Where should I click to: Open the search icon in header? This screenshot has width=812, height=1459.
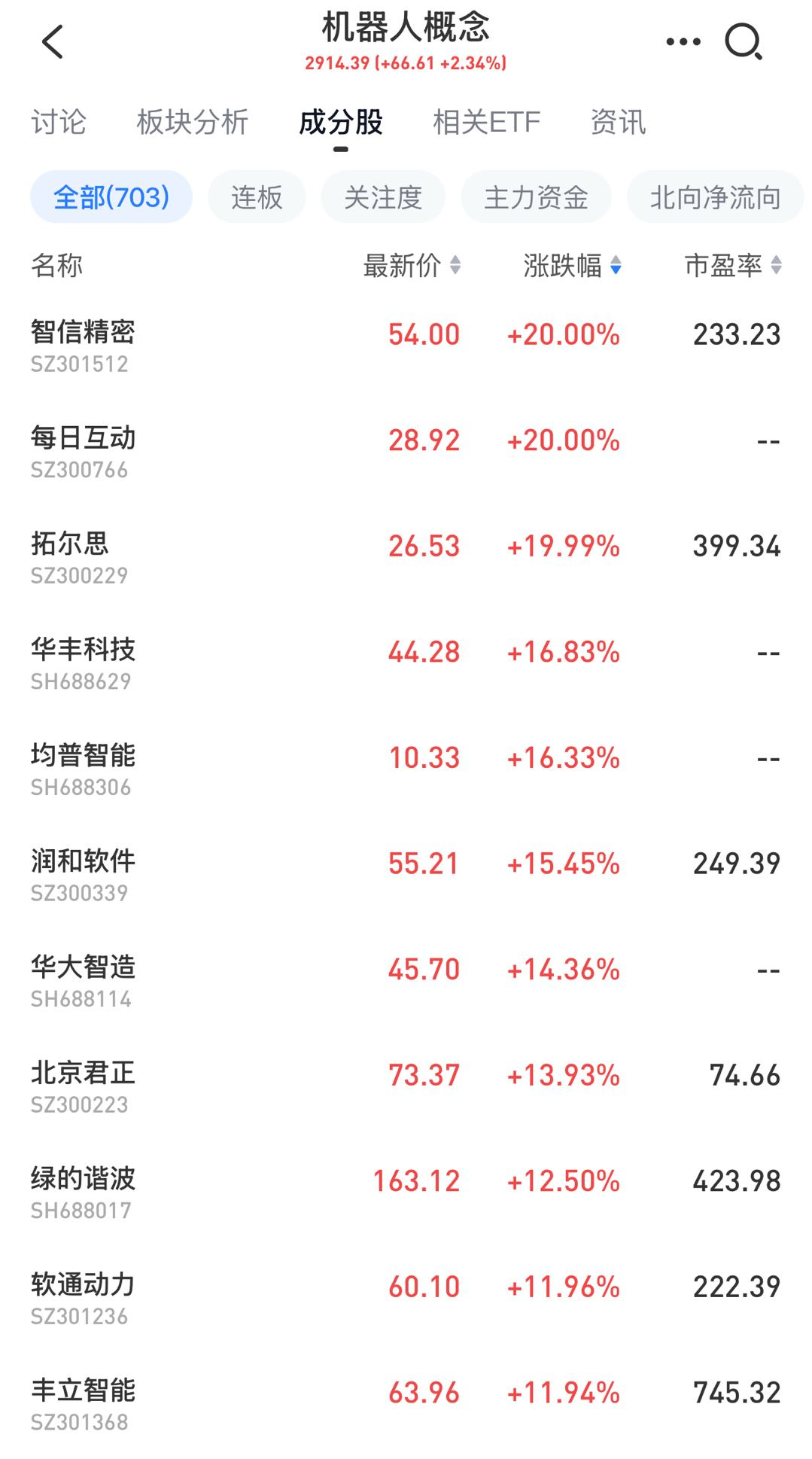coord(744,42)
